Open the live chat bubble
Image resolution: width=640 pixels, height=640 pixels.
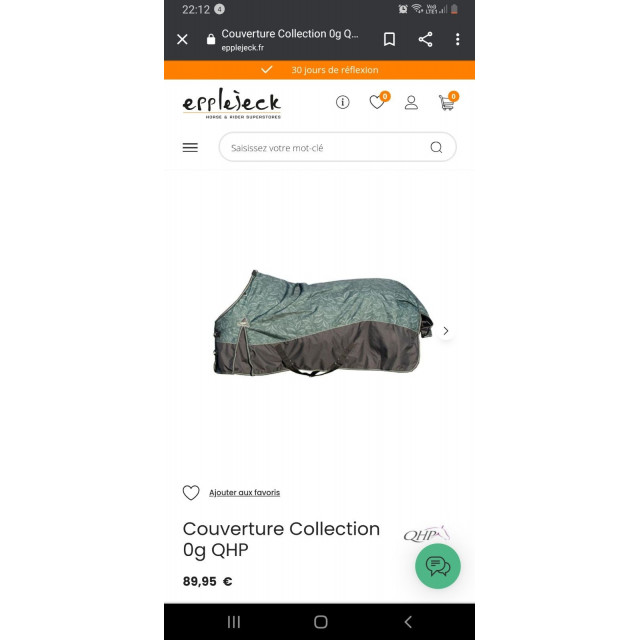(438, 566)
